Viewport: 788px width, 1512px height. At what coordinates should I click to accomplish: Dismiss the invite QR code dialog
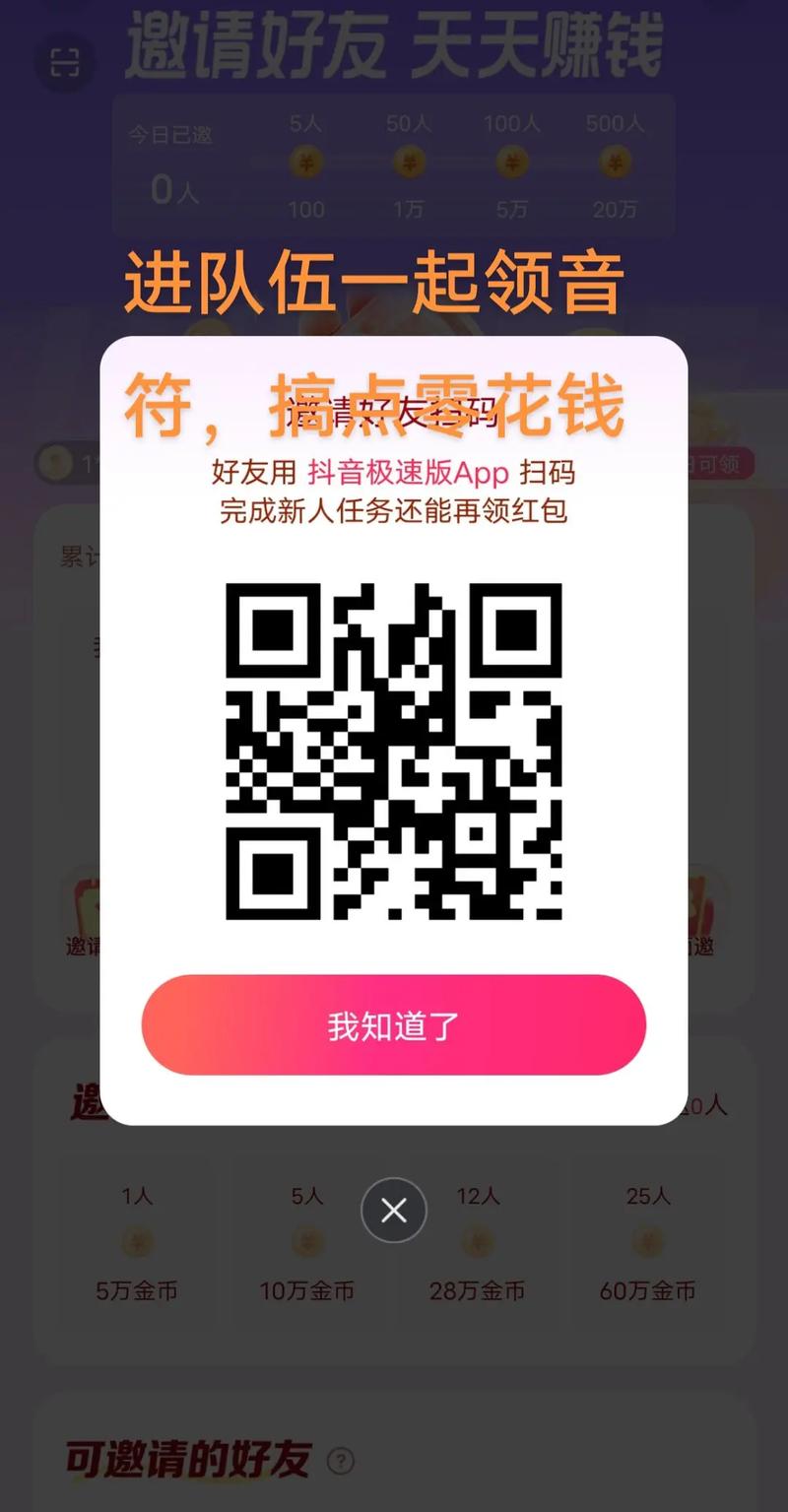tap(394, 1211)
